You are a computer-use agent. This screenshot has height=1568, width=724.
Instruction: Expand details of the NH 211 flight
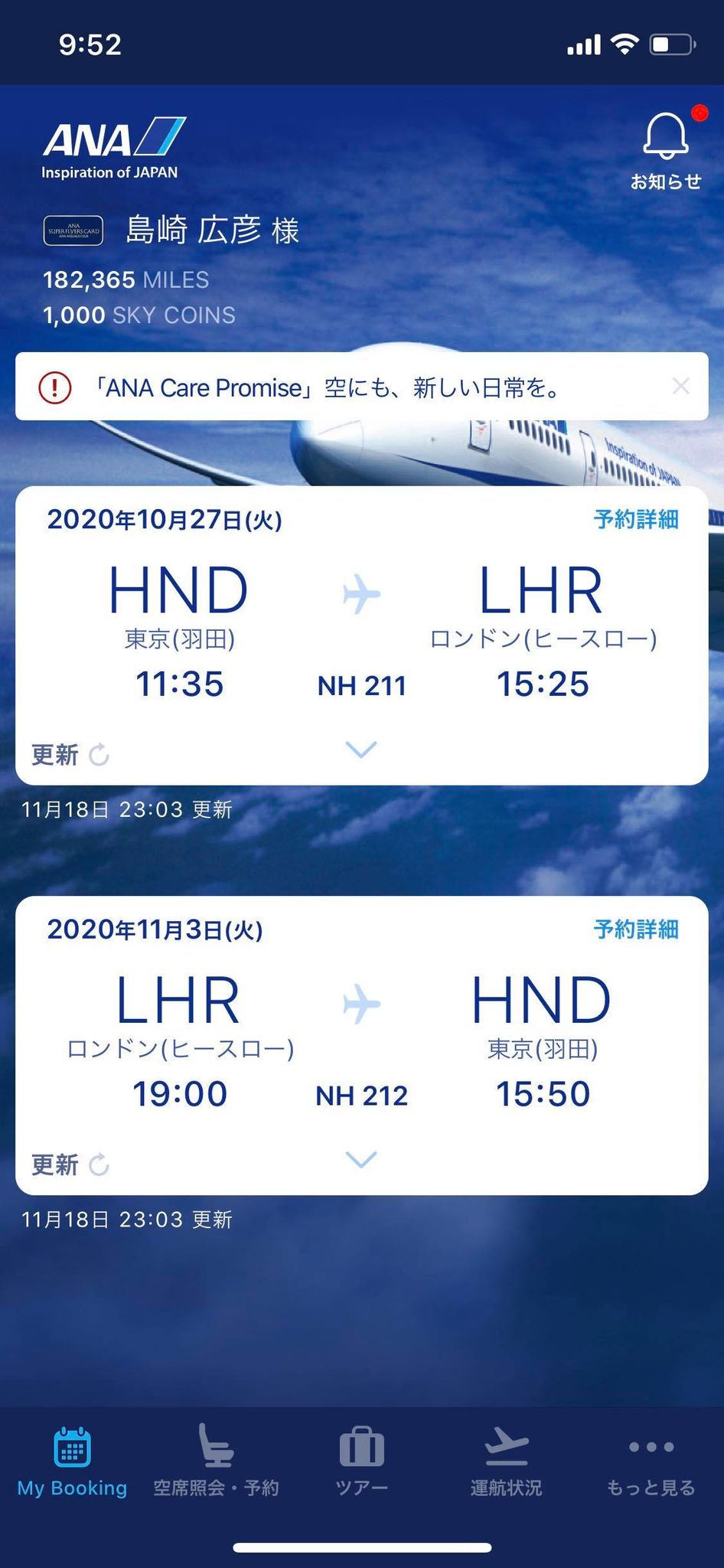tap(361, 749)
